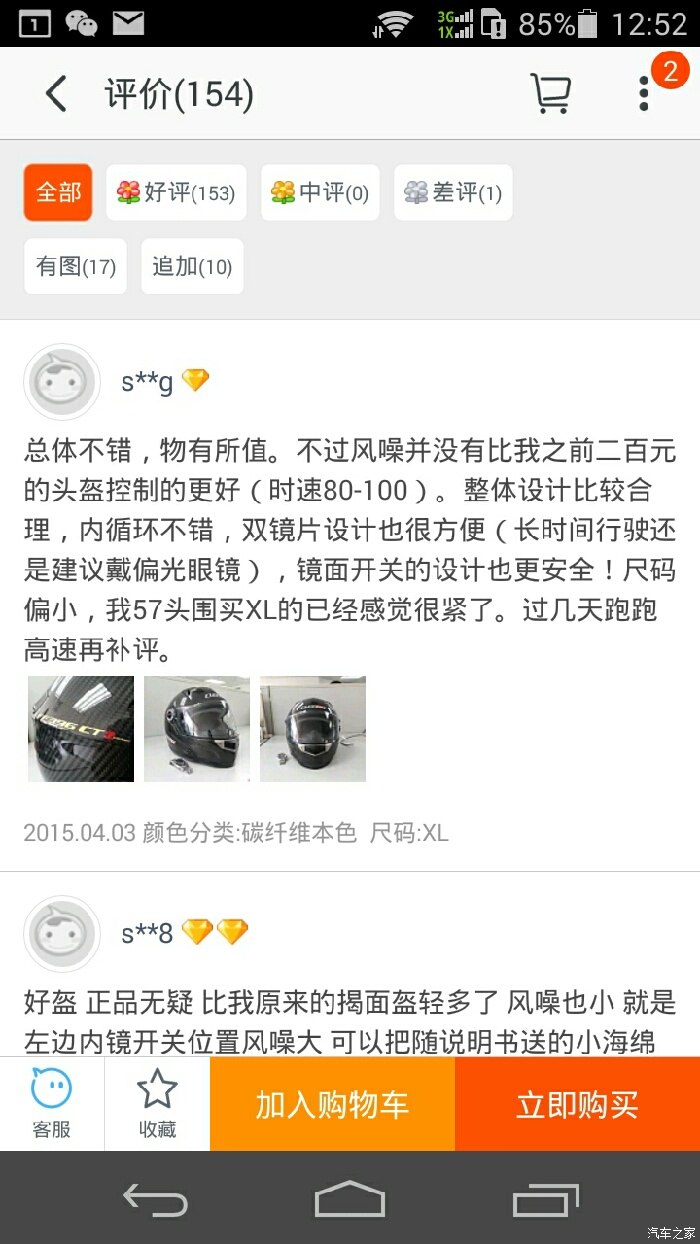Go back from the reviews page
Screen dimensions: 700x1244
tap(56, 94)
